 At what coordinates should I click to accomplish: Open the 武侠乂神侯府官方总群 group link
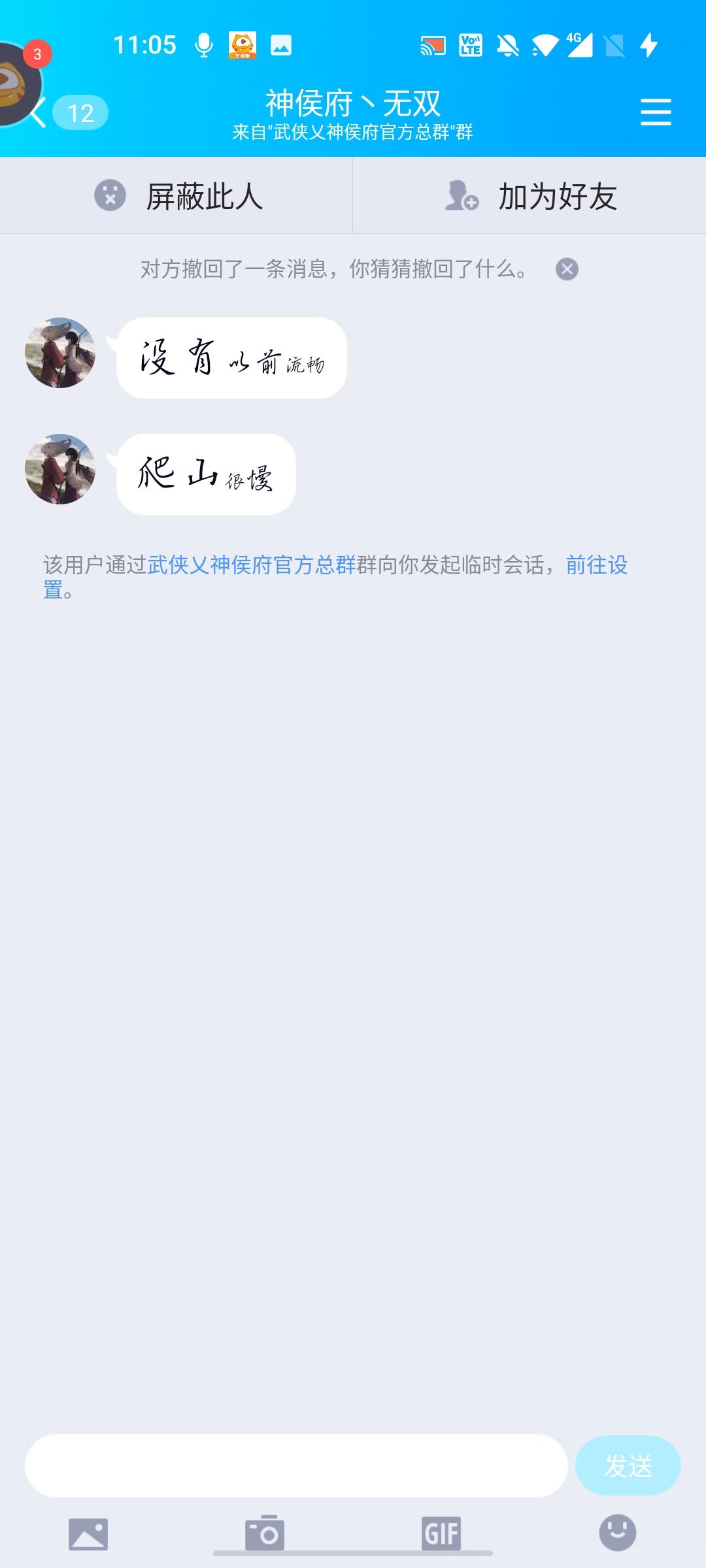[x=252, y=565]
